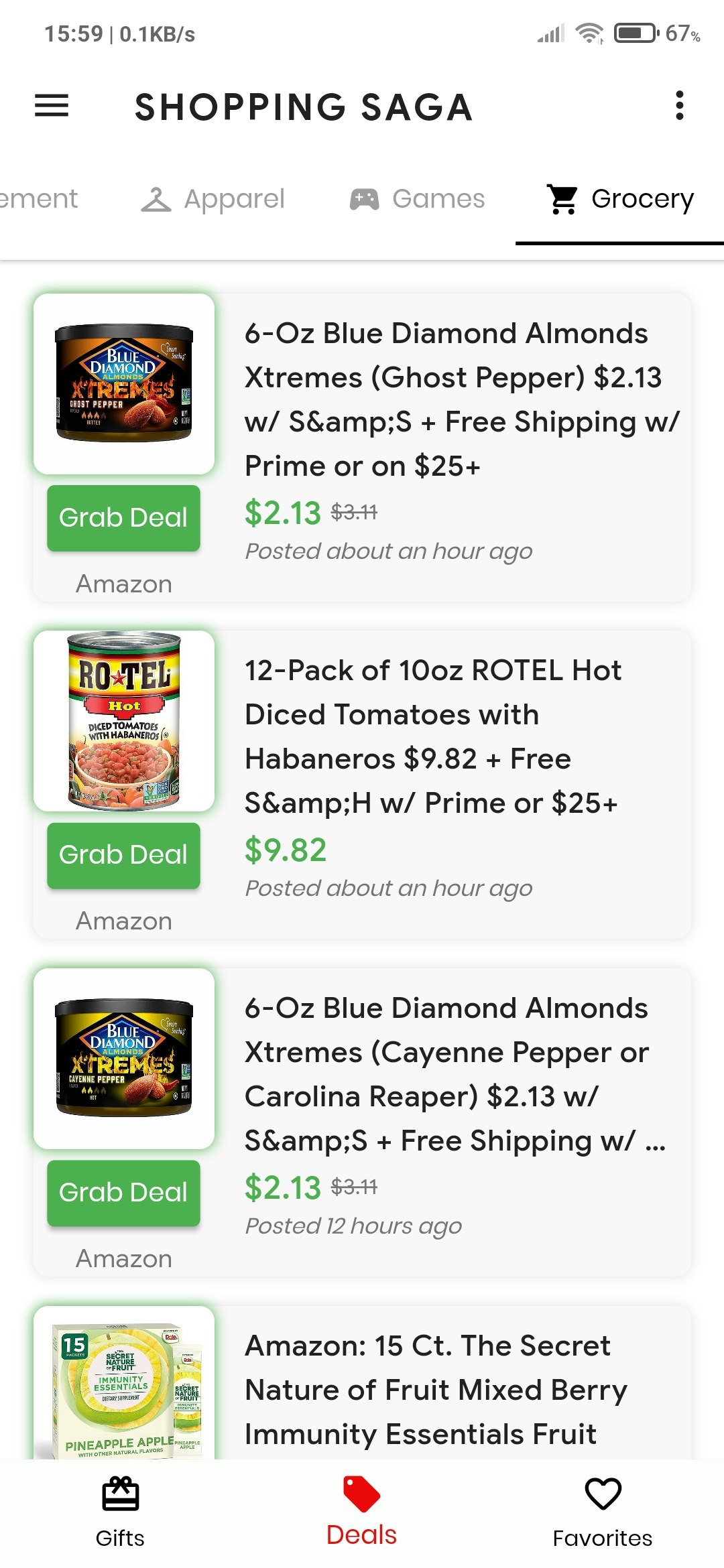Viewport: 724px width, 1568px height.
Task: Click the Games gamepad icon
Action: [x=364, y=198]
